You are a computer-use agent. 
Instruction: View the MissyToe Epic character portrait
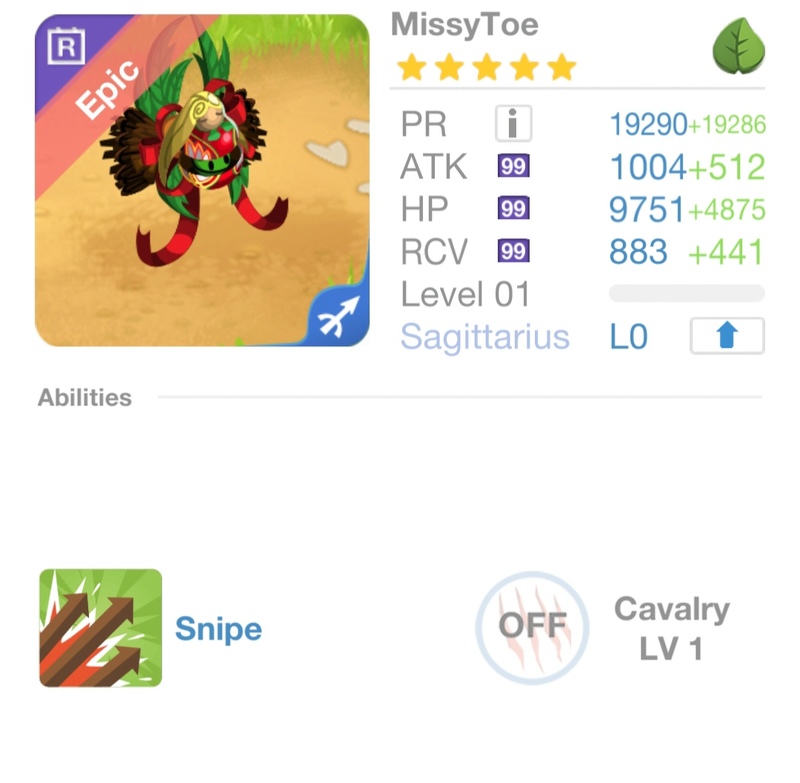pos(202,180)
